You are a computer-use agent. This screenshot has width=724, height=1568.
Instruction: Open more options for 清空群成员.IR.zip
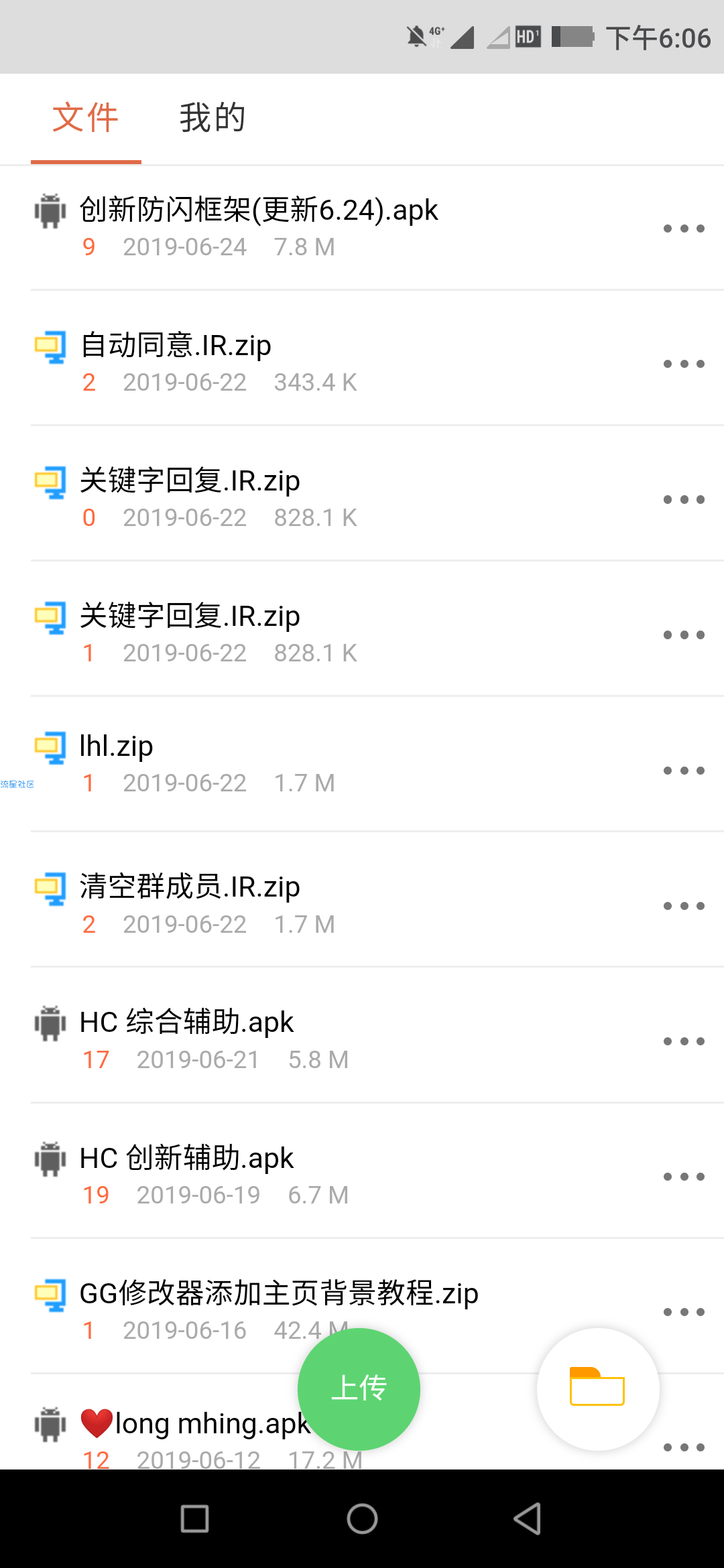tap(684, 906)
